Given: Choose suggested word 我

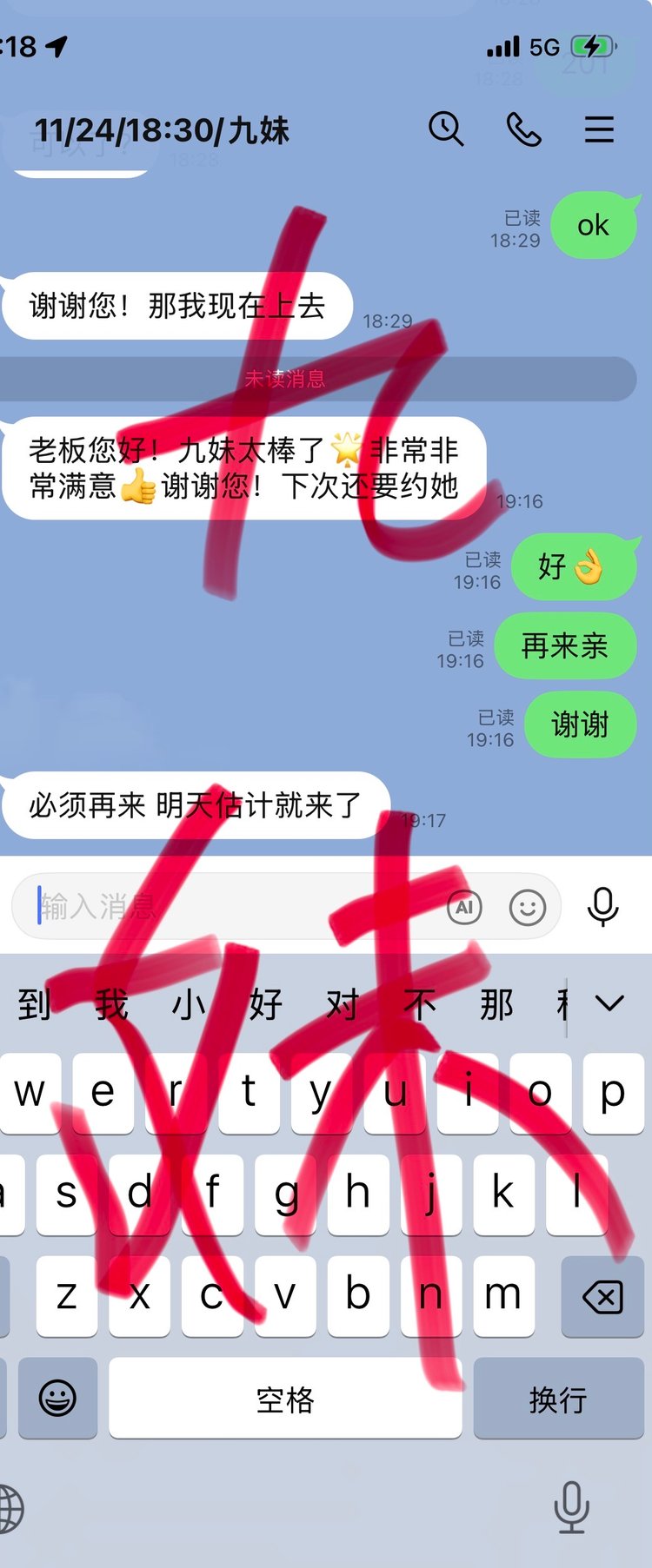Looking at the screenshot, I should 111,1004.
